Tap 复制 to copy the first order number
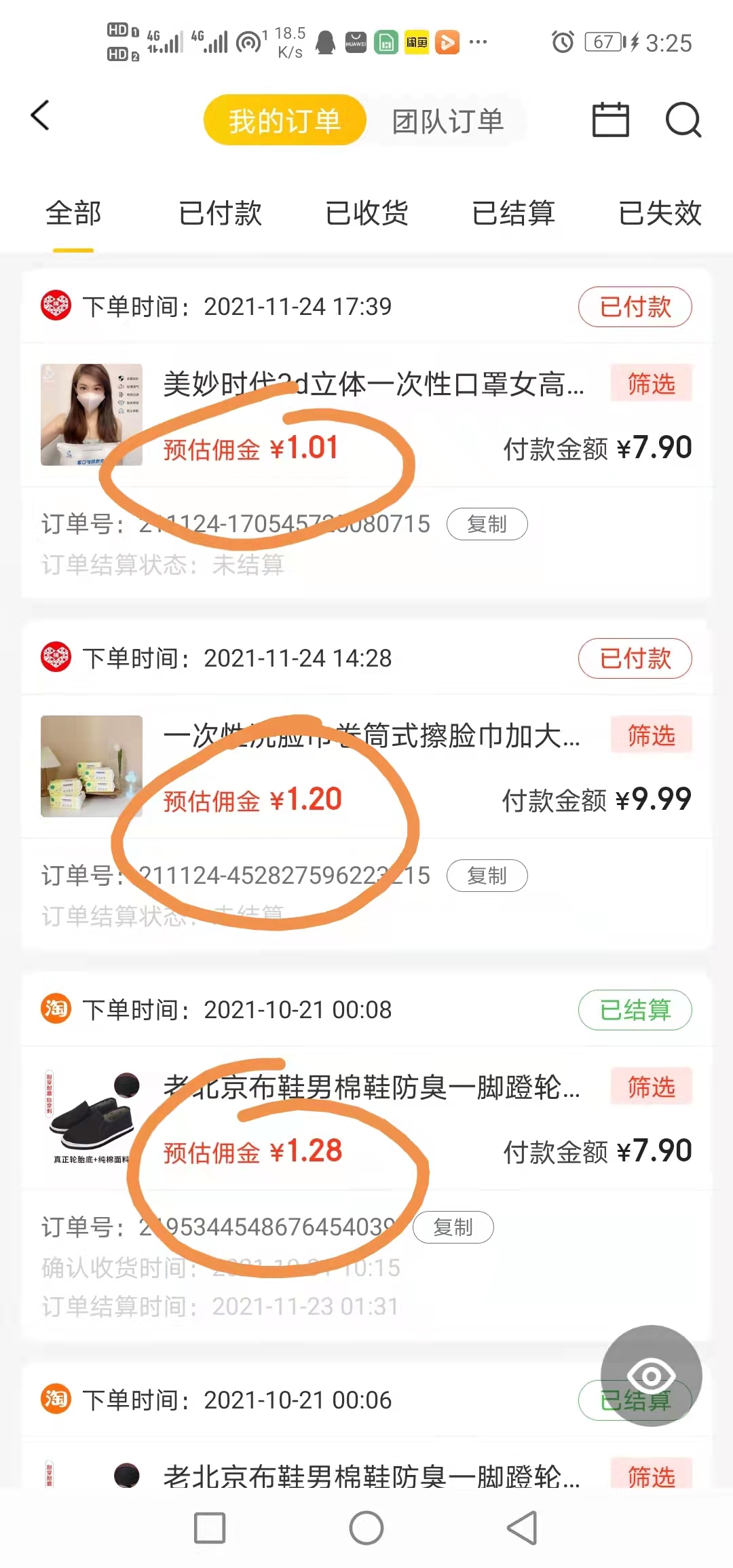This screenshot has height=1568, width=733. point(487,524)
